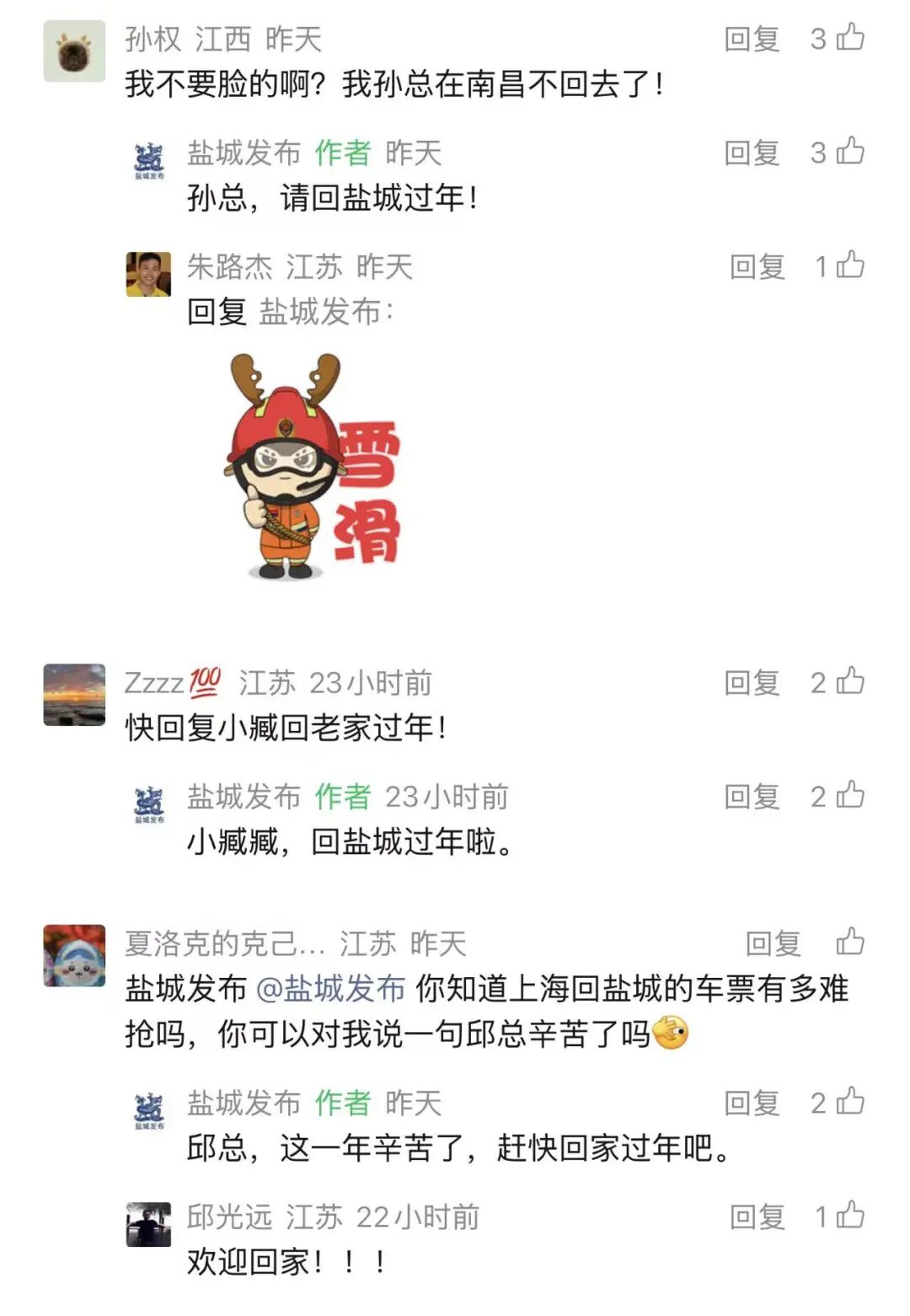Like 孙权's comment about 南昌

coord(849,38)
